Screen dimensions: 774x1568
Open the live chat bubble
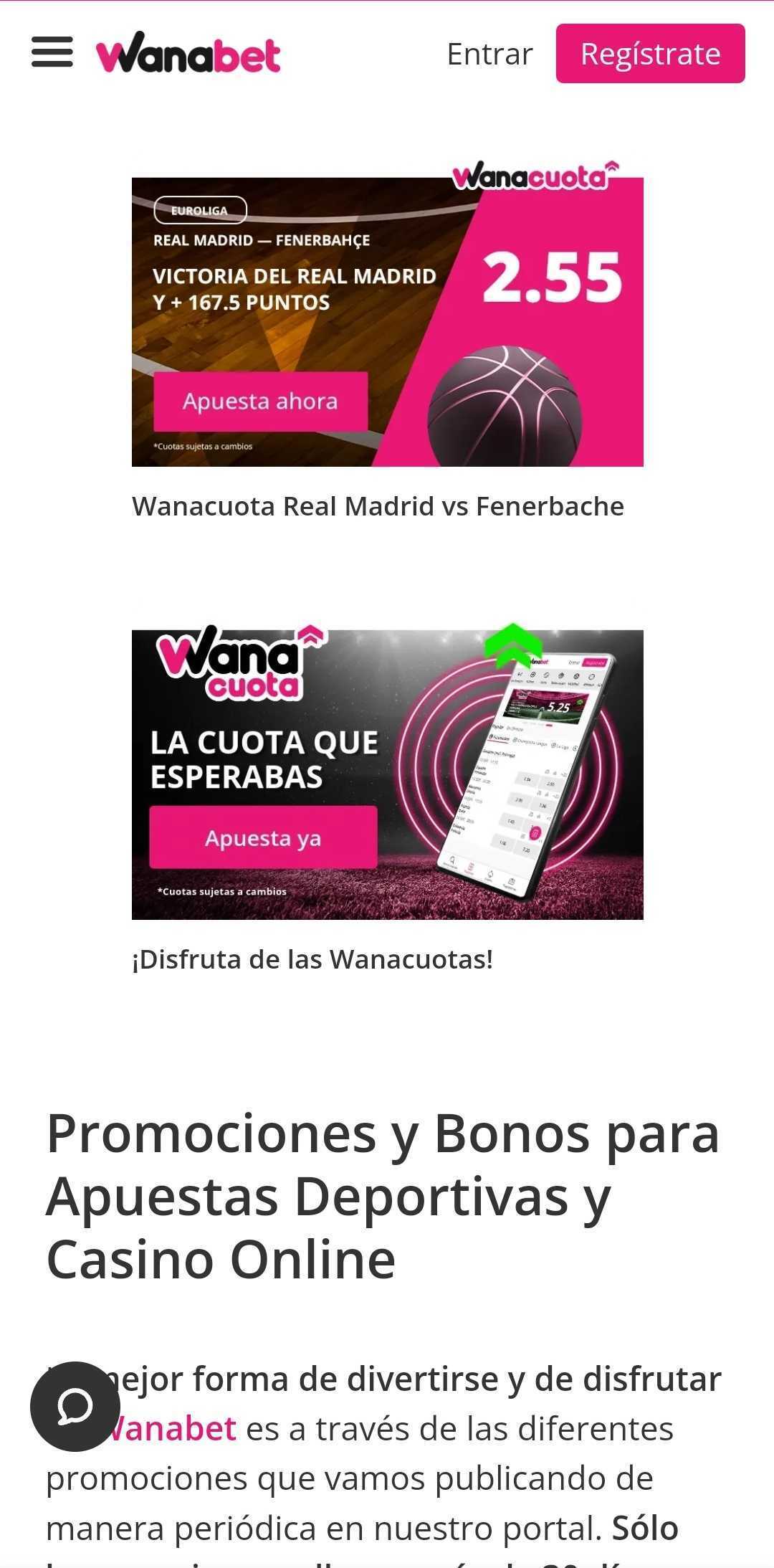75,1406
